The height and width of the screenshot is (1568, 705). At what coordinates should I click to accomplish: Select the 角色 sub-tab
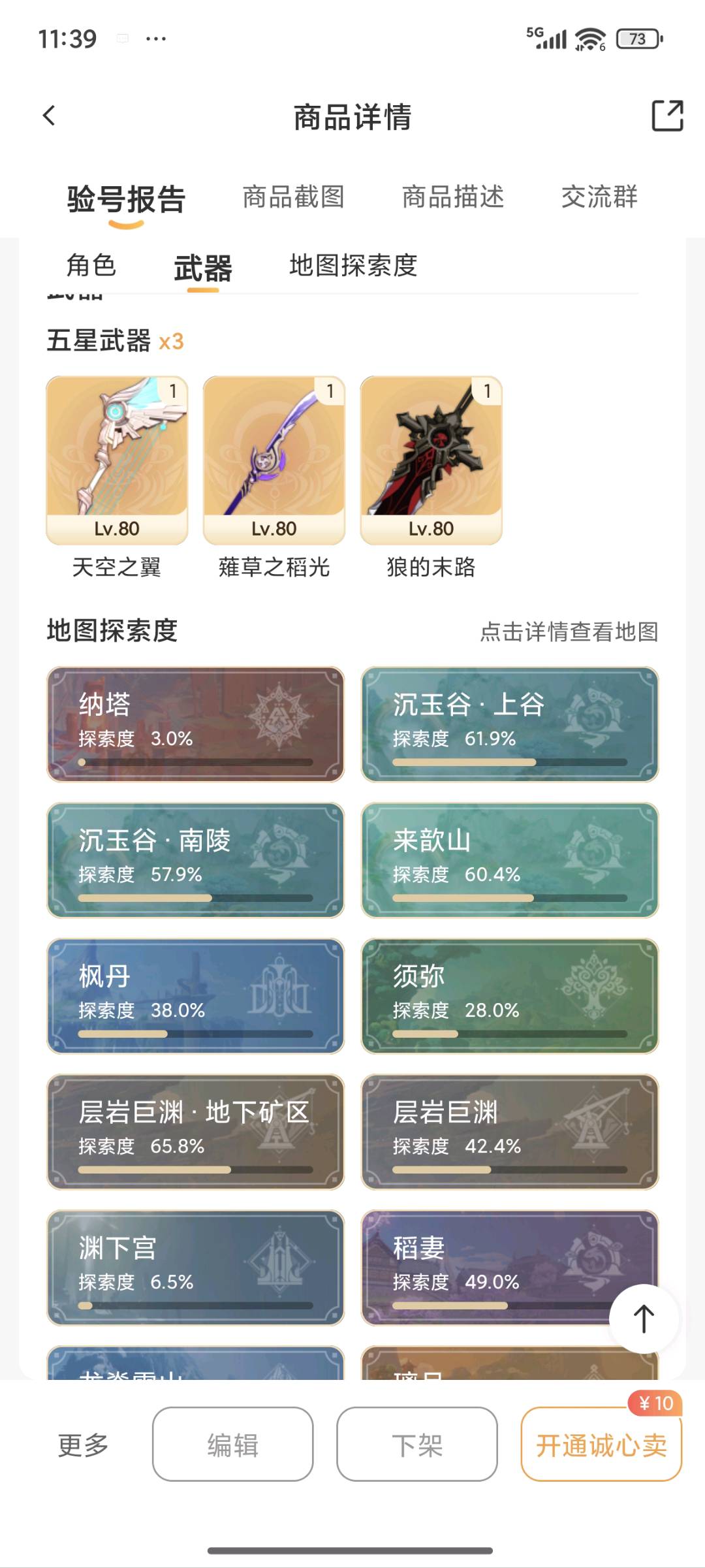click(x=91, y=265)
